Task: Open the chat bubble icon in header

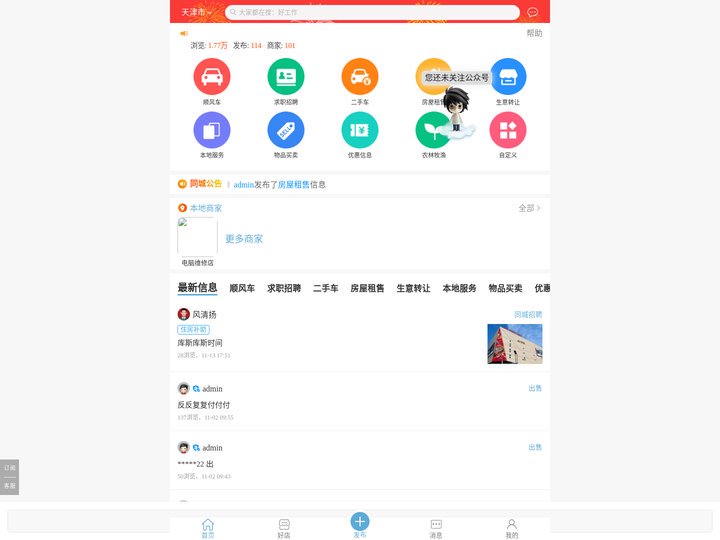Action: (x=532, y=13)
